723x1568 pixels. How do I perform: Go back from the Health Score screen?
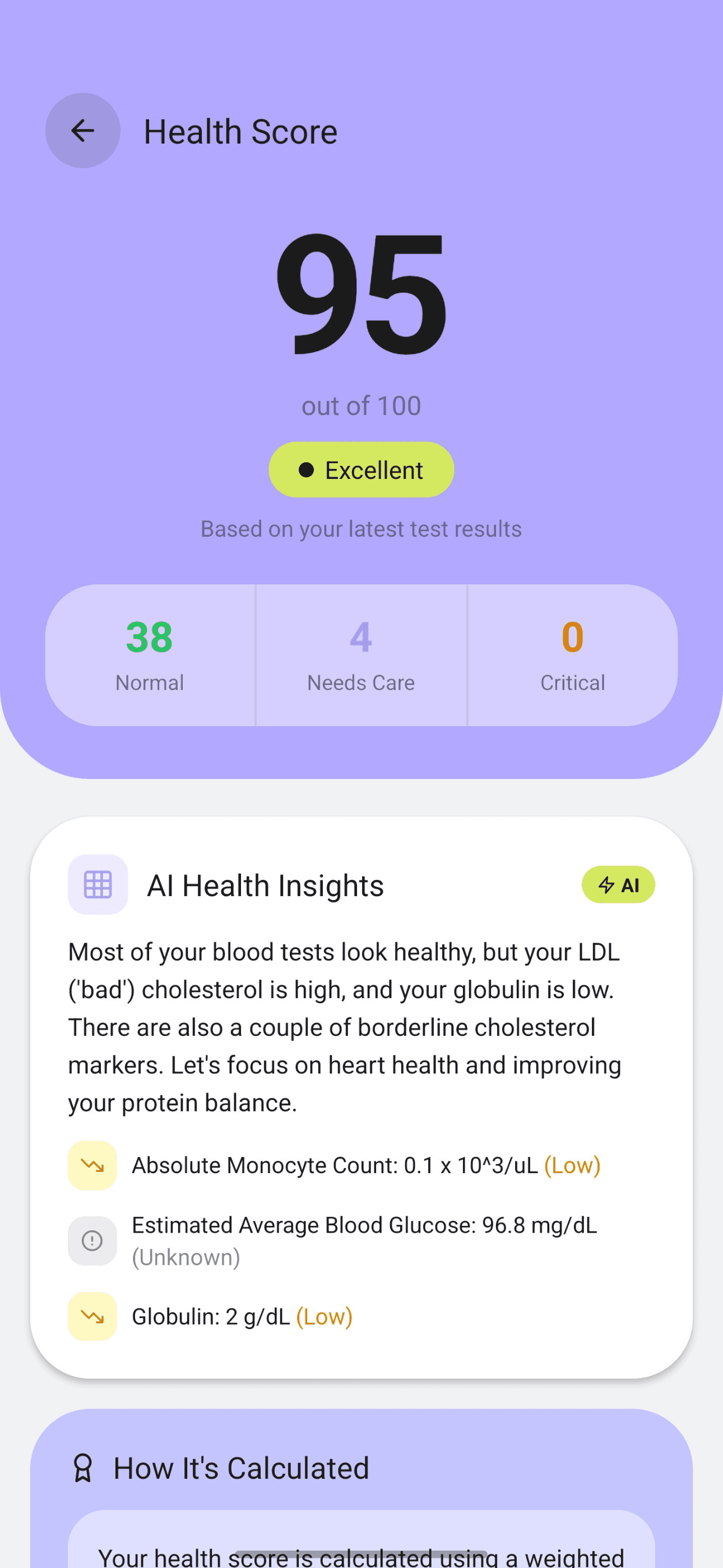pyautogui.click(x=83, y=131)
